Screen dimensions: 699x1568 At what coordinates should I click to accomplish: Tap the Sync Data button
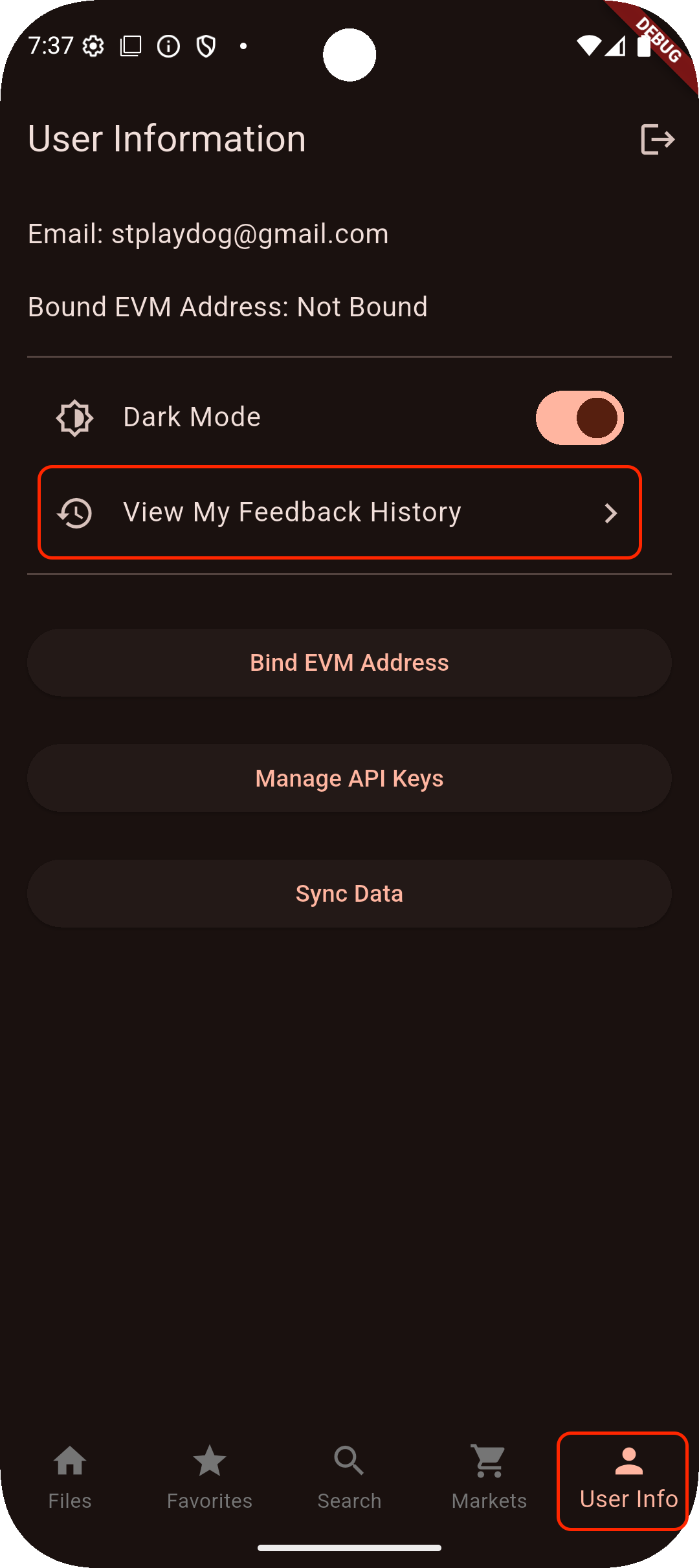349,894
